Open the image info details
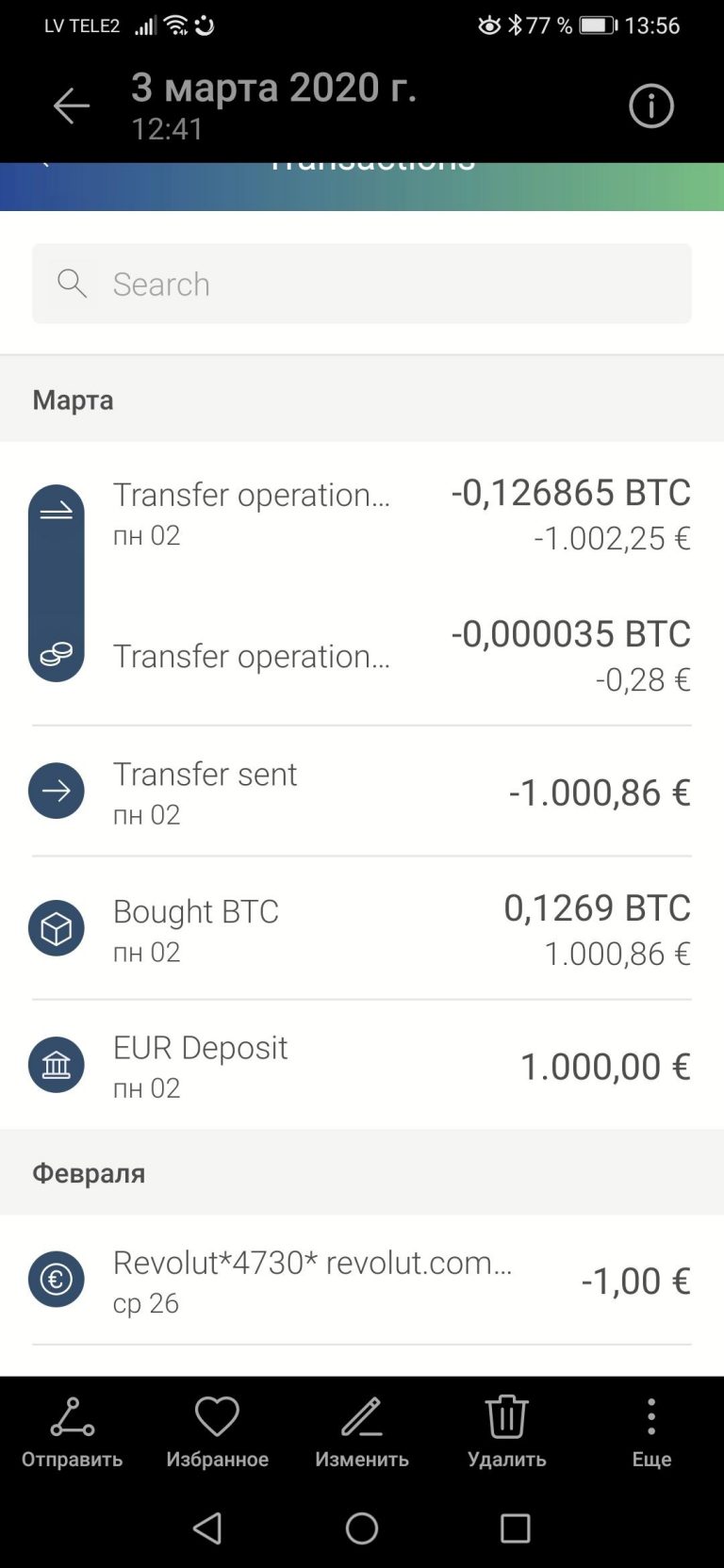The image size is (724, 1568). 651,106
